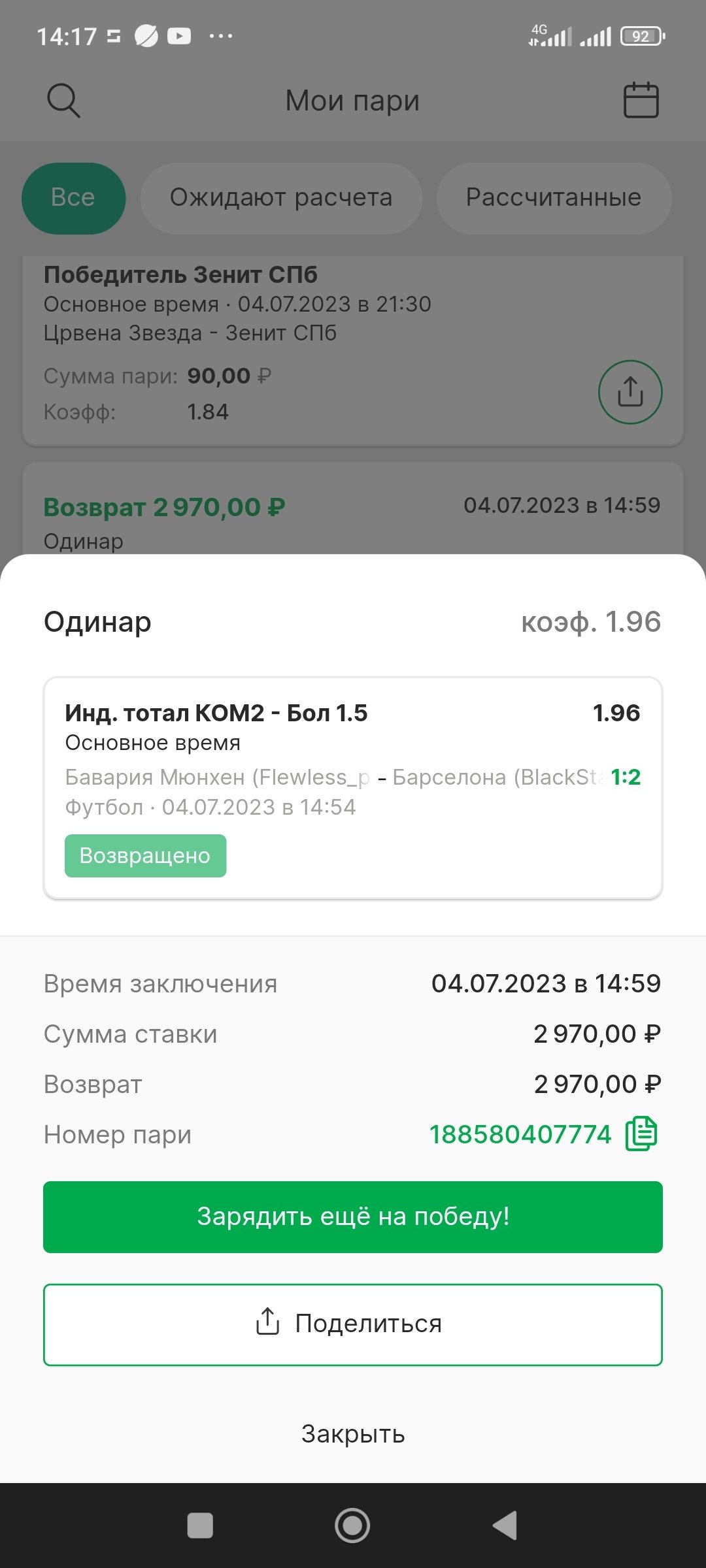
Task: Switch to Рассчитанные filter
Action: pyautogui.click(x=554, y=198)
